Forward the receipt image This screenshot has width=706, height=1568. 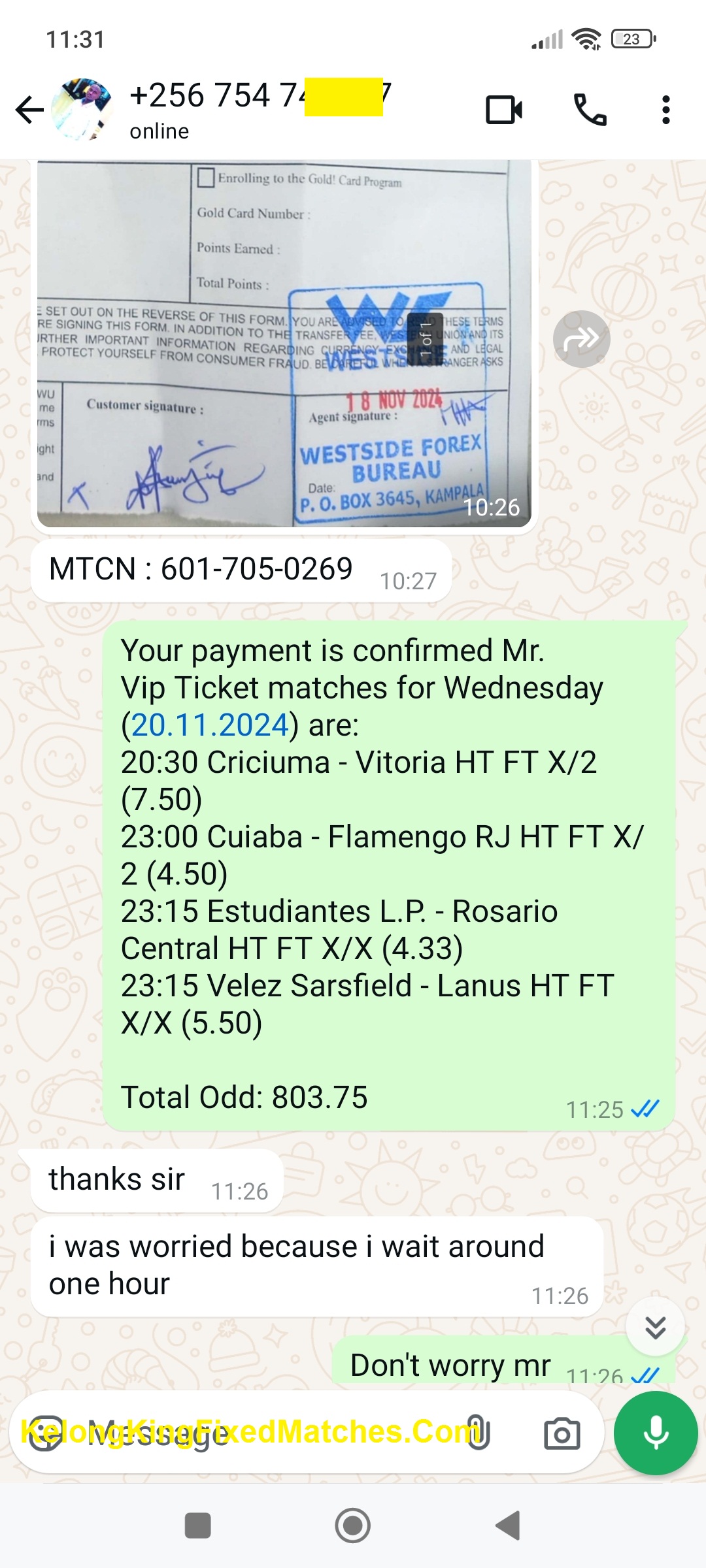[581, 339]
